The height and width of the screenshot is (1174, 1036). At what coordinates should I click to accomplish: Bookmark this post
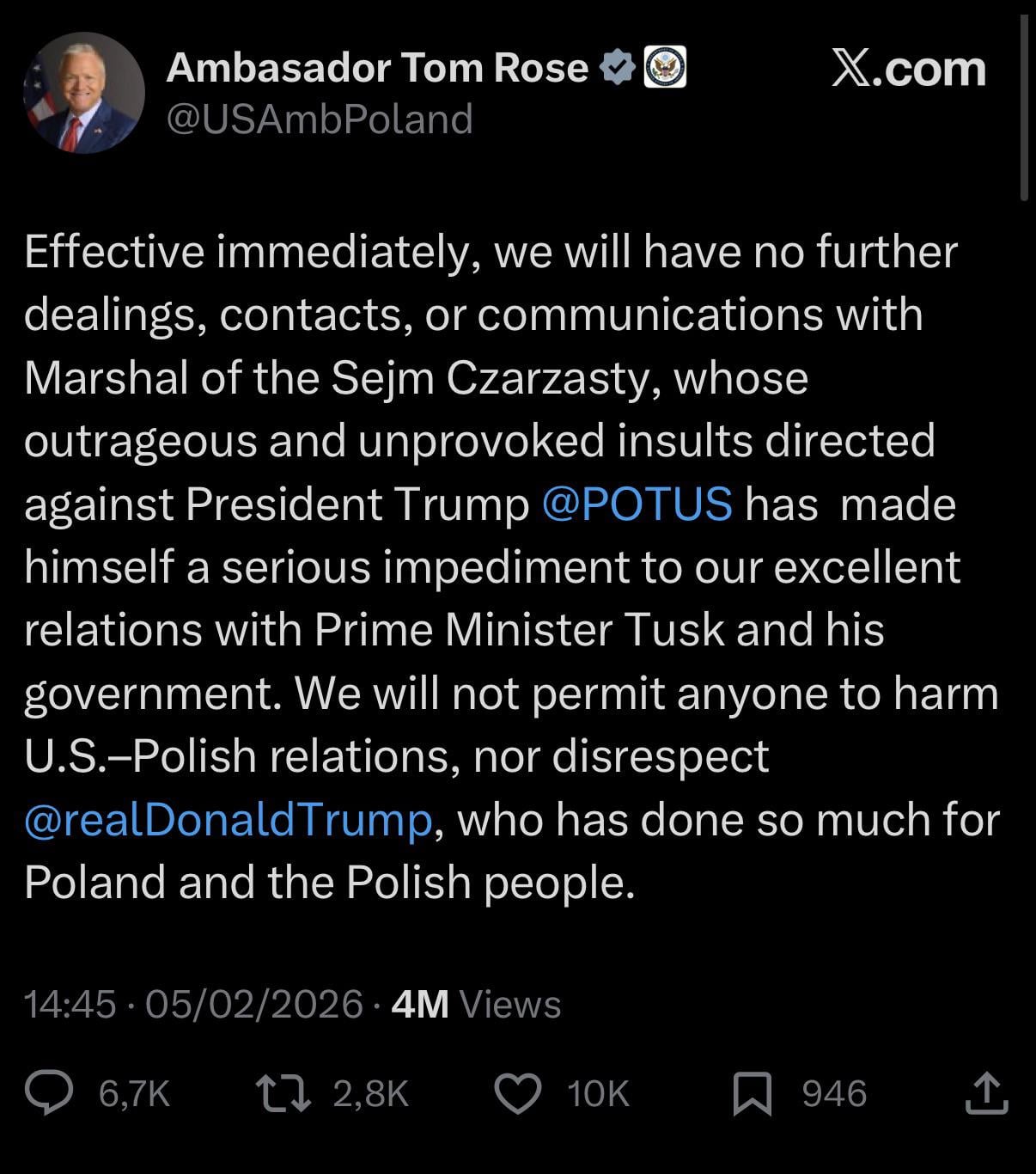click(752, 1094)
